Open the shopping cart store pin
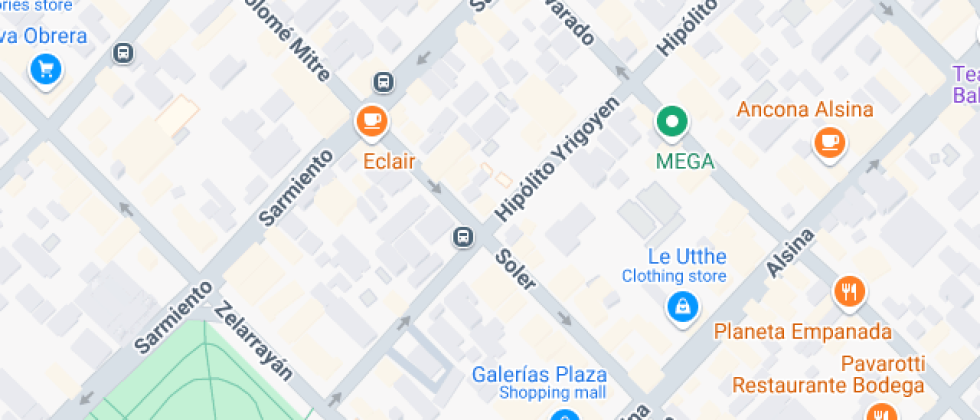This screenshot has width=980, height=420. tap(46, 69)
